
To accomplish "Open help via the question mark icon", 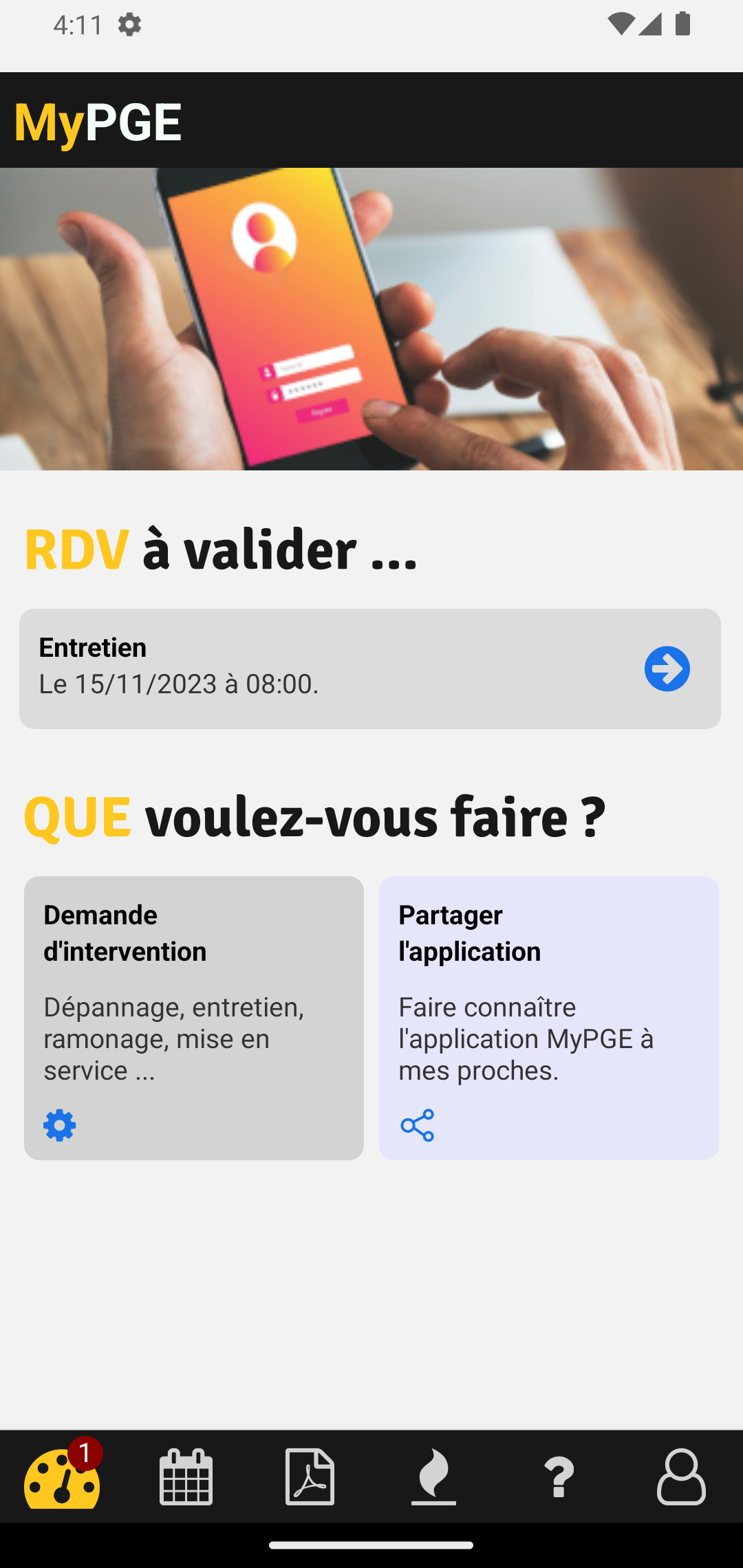I will click(x=559, y=1476).
